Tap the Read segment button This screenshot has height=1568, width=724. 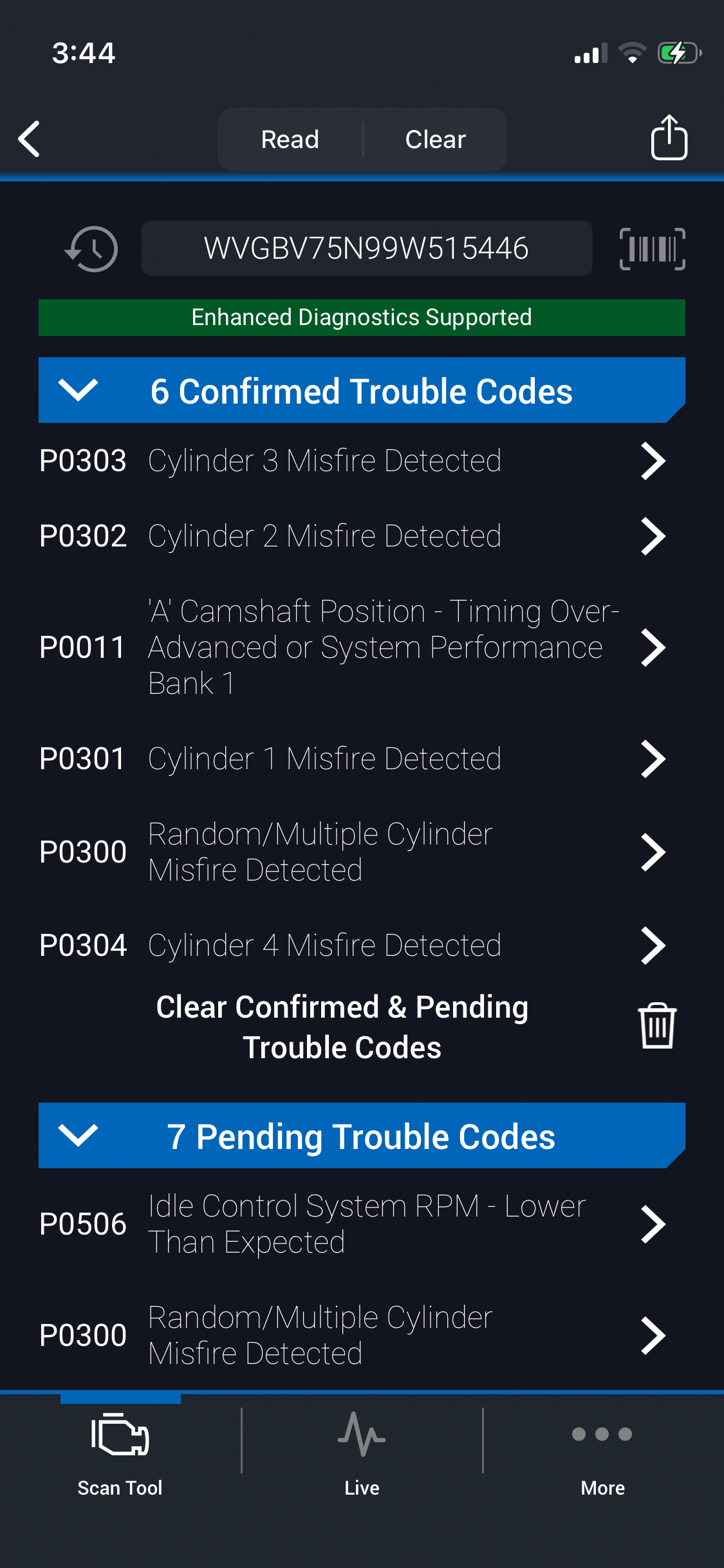290,139
